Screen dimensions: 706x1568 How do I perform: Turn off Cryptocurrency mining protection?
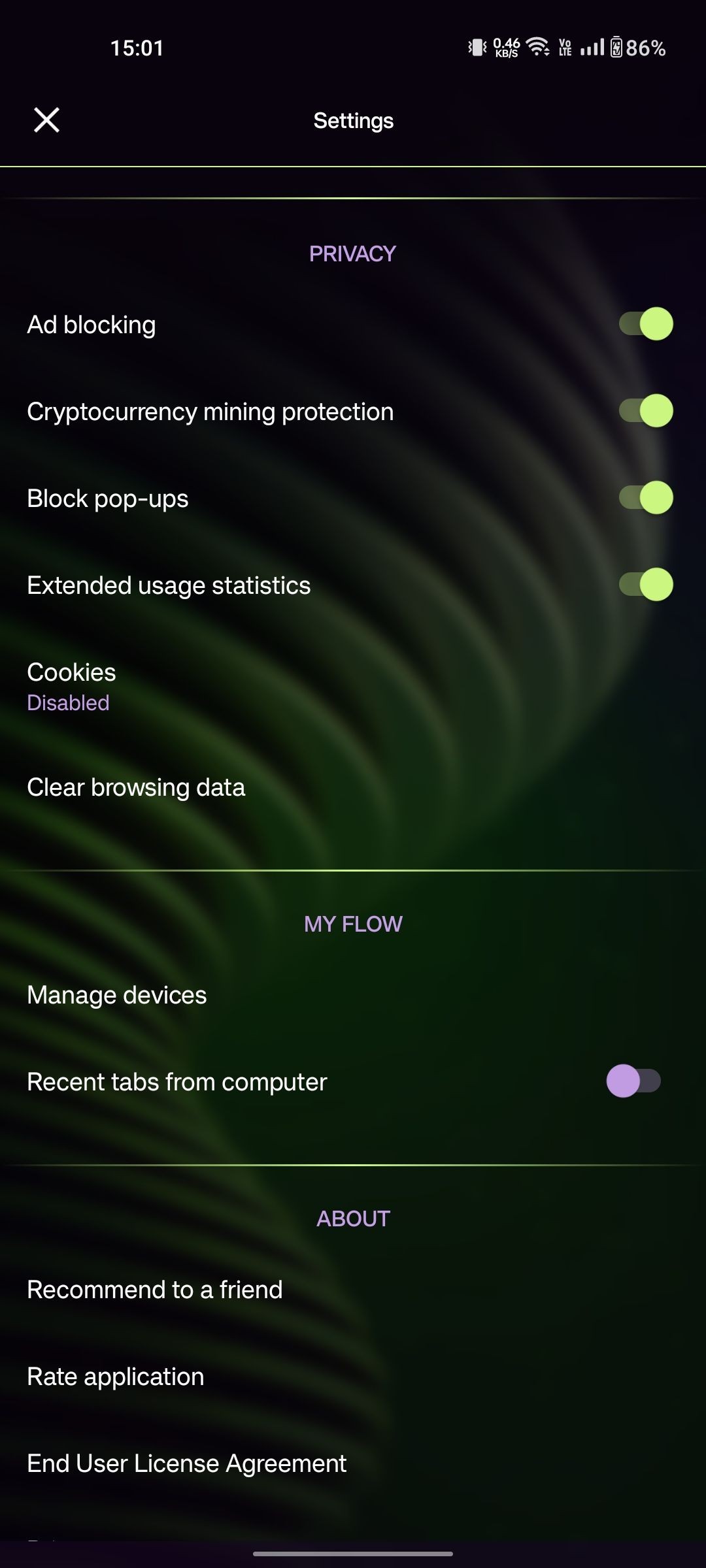646,411
